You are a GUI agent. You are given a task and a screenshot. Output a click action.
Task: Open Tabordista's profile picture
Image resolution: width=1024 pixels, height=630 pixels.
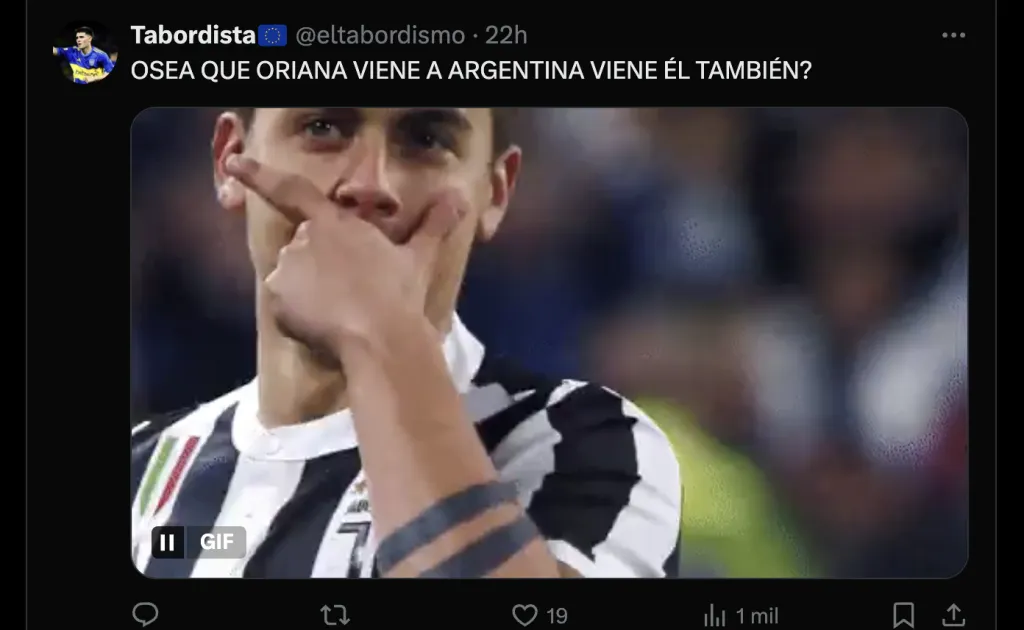84,52
